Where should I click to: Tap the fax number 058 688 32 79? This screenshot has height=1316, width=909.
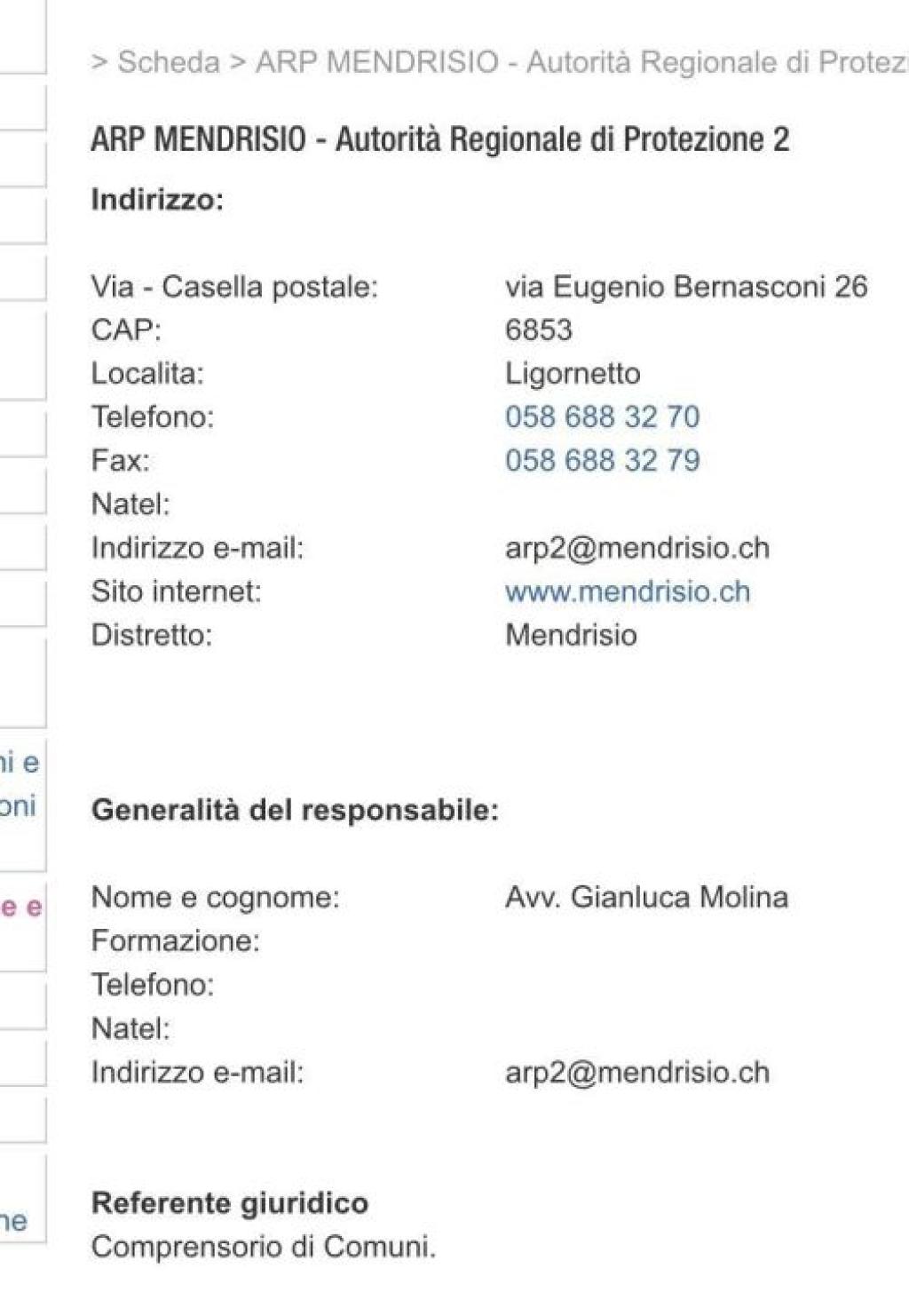pos(602,460)
